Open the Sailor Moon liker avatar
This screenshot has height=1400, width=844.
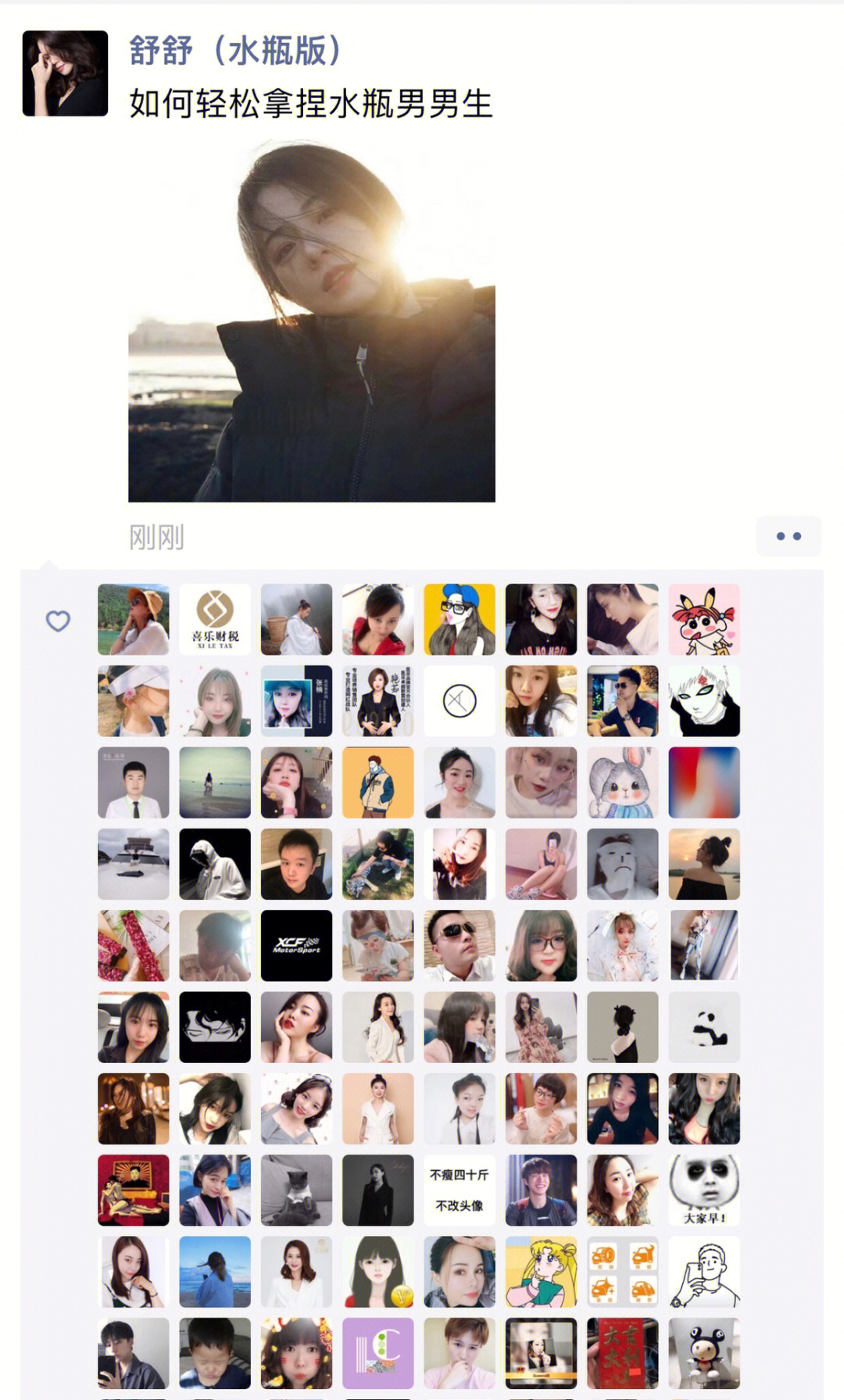tap(541, 1272)
